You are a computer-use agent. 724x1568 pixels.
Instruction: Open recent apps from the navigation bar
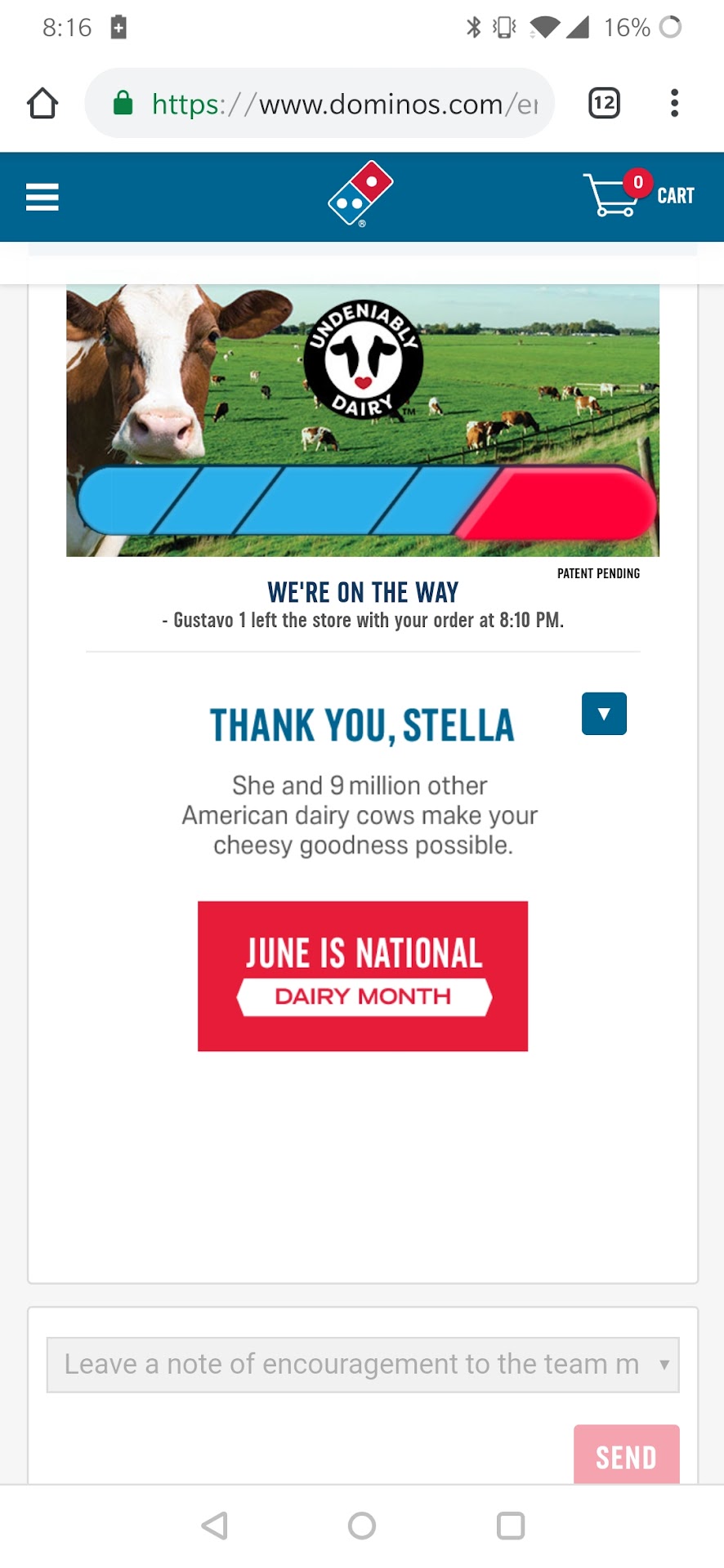click(x=511, y=1525)
